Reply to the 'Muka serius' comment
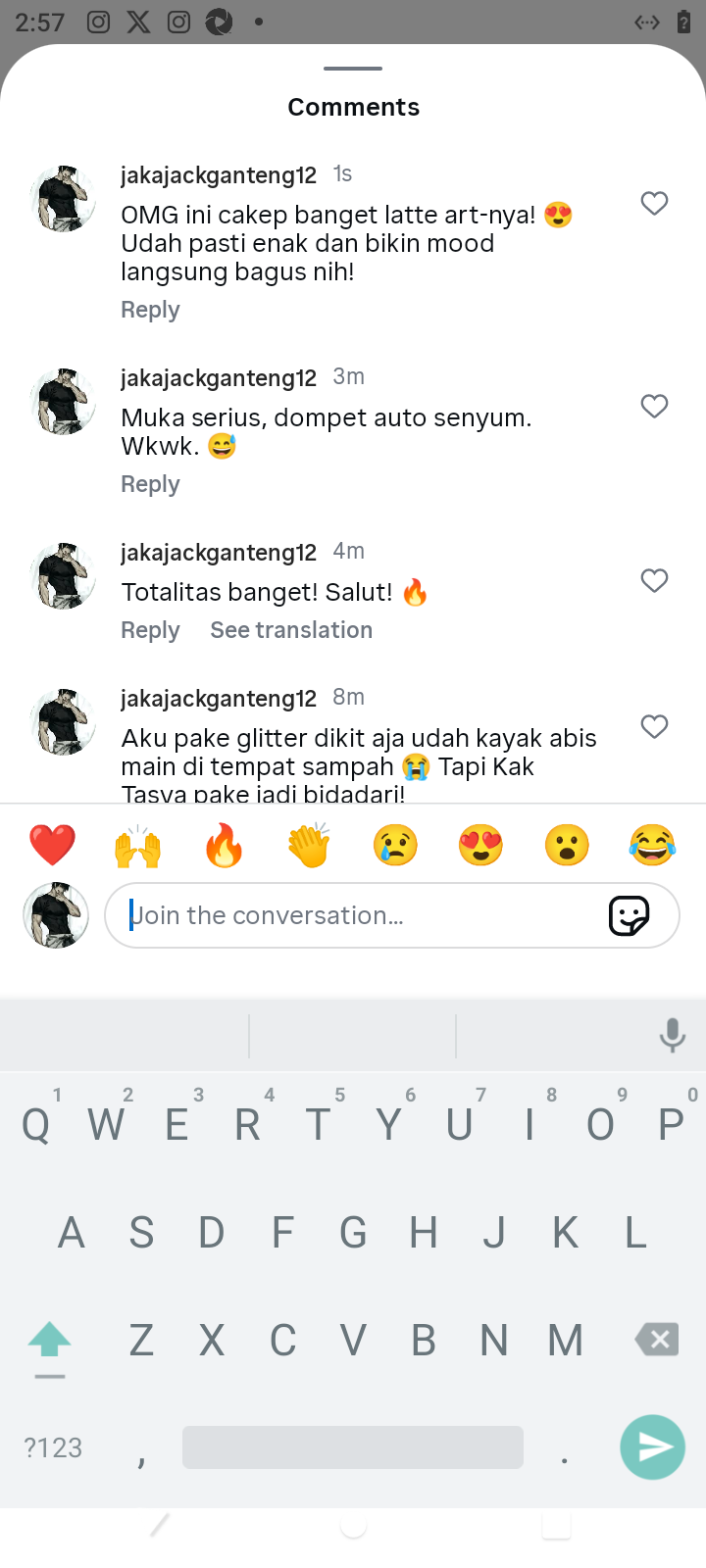Viewport: 706px width, 1568px height. [150, 484]
